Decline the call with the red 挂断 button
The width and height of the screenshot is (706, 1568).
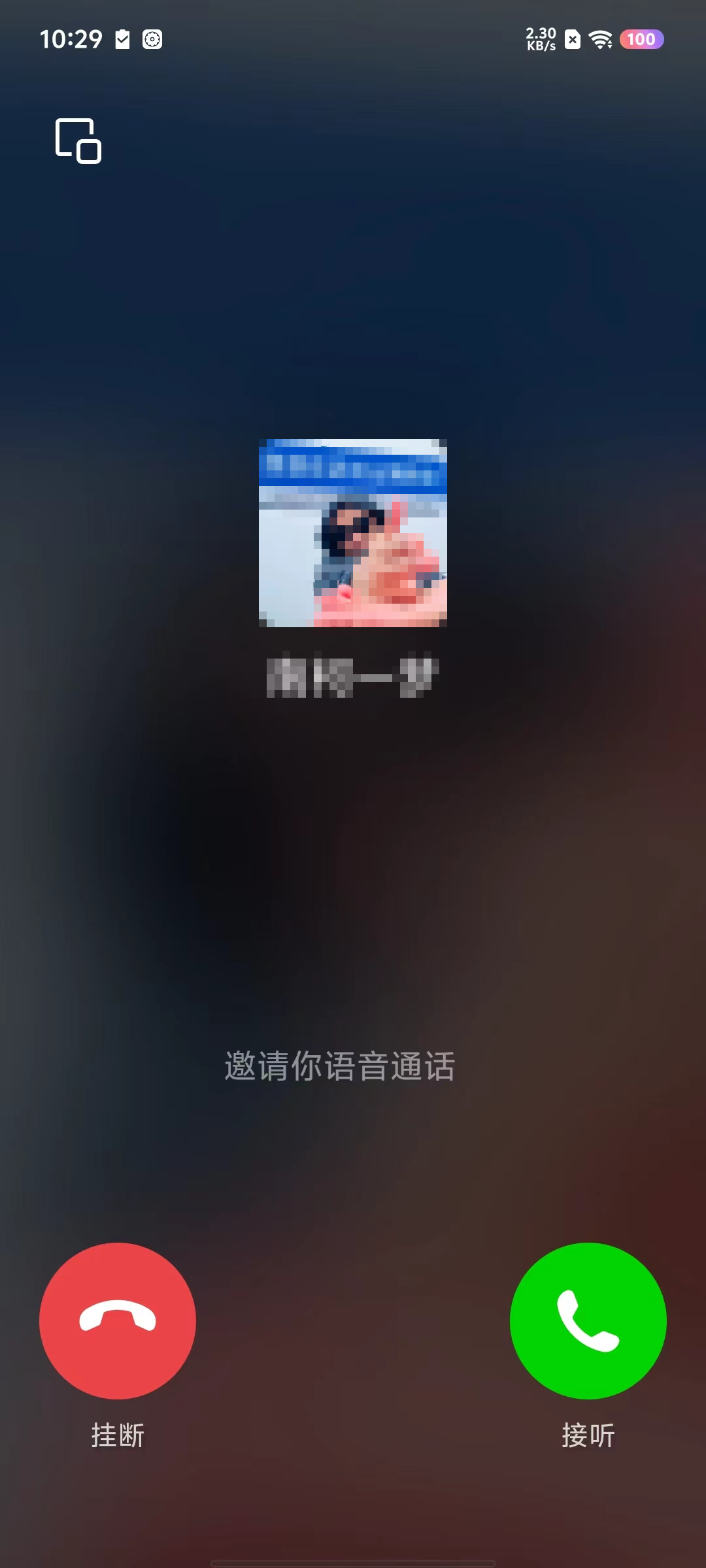pyautogui.click(x=118, y=1320)
